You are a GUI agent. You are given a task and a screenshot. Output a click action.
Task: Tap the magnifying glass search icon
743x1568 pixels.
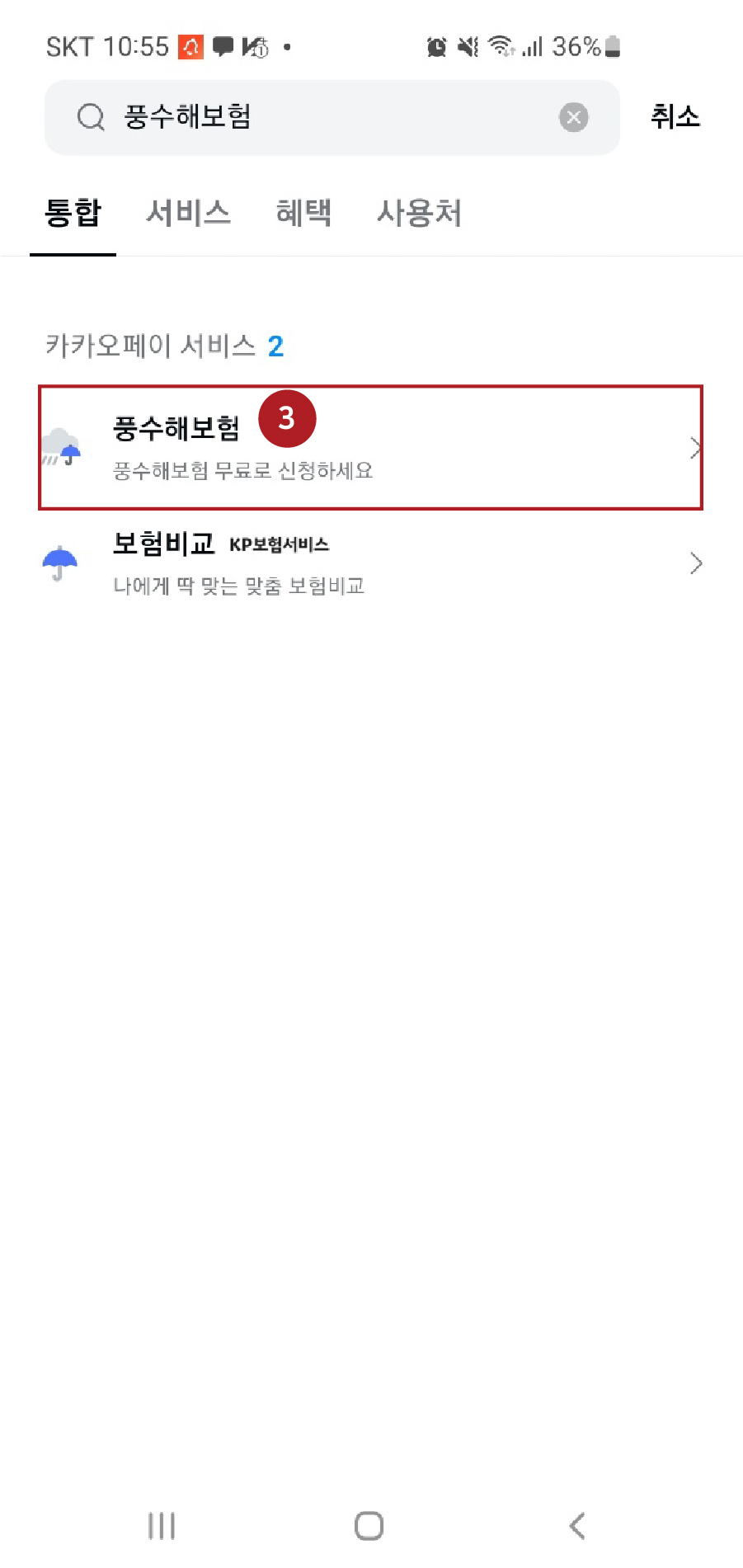pos(89,117)
